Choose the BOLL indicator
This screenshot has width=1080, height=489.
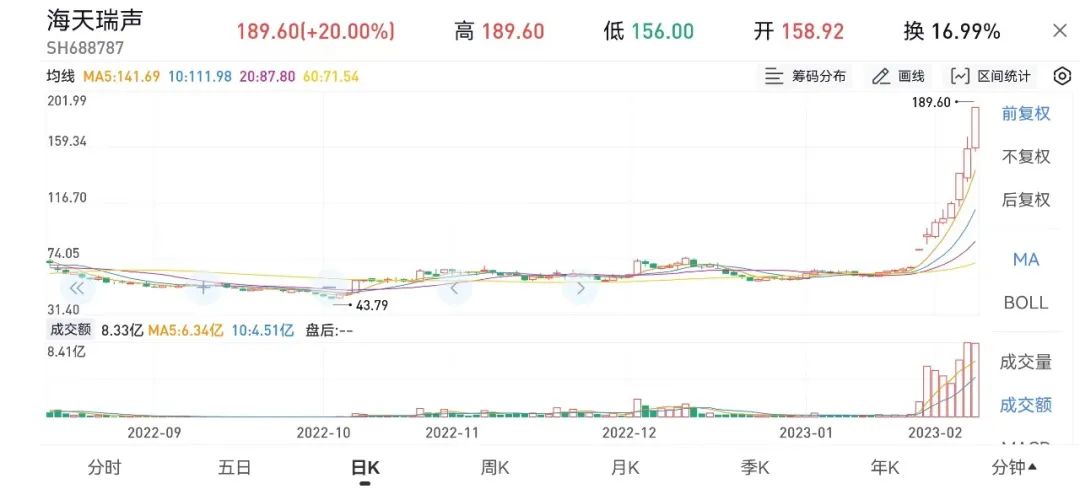point(1026,303)
